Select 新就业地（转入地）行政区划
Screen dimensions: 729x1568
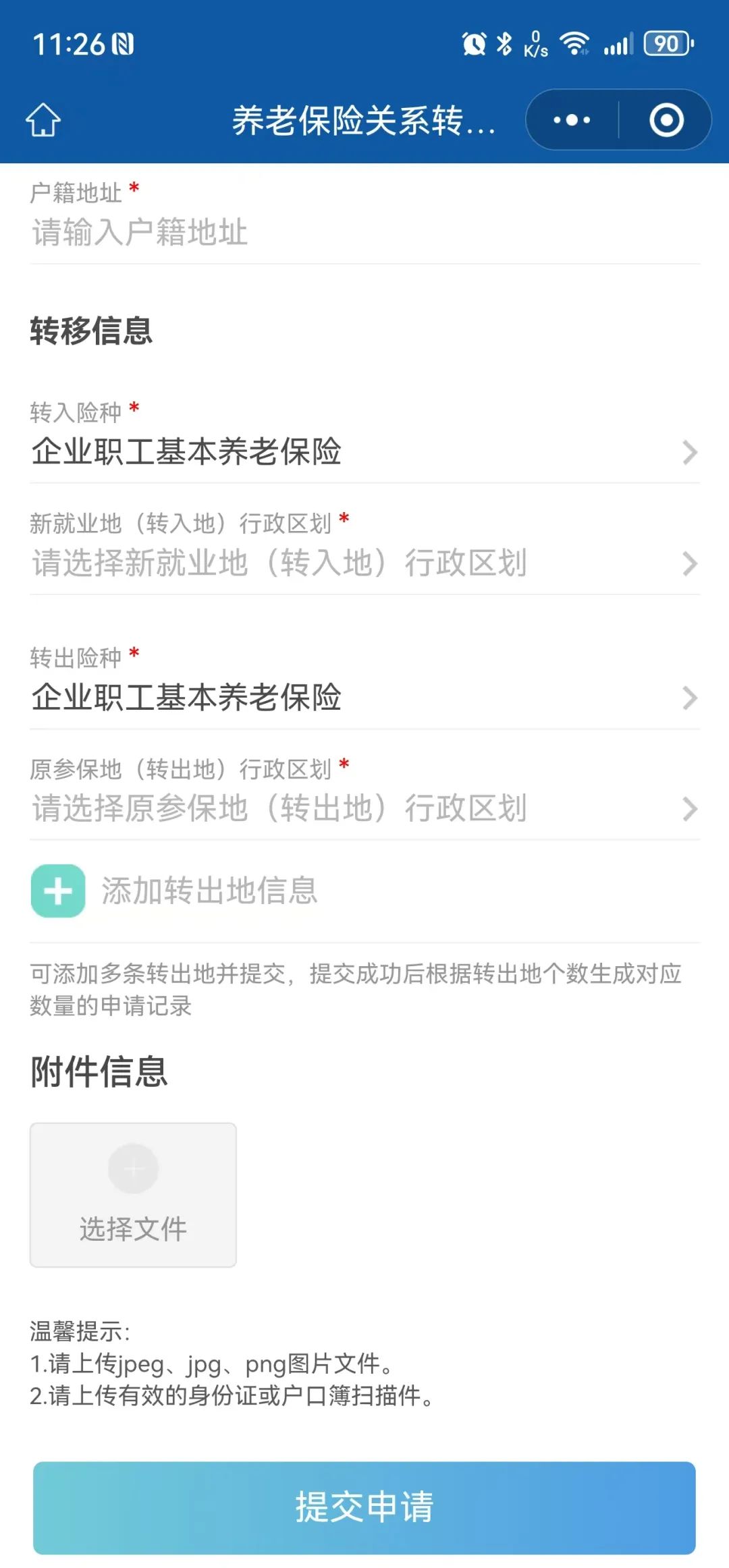364,563
